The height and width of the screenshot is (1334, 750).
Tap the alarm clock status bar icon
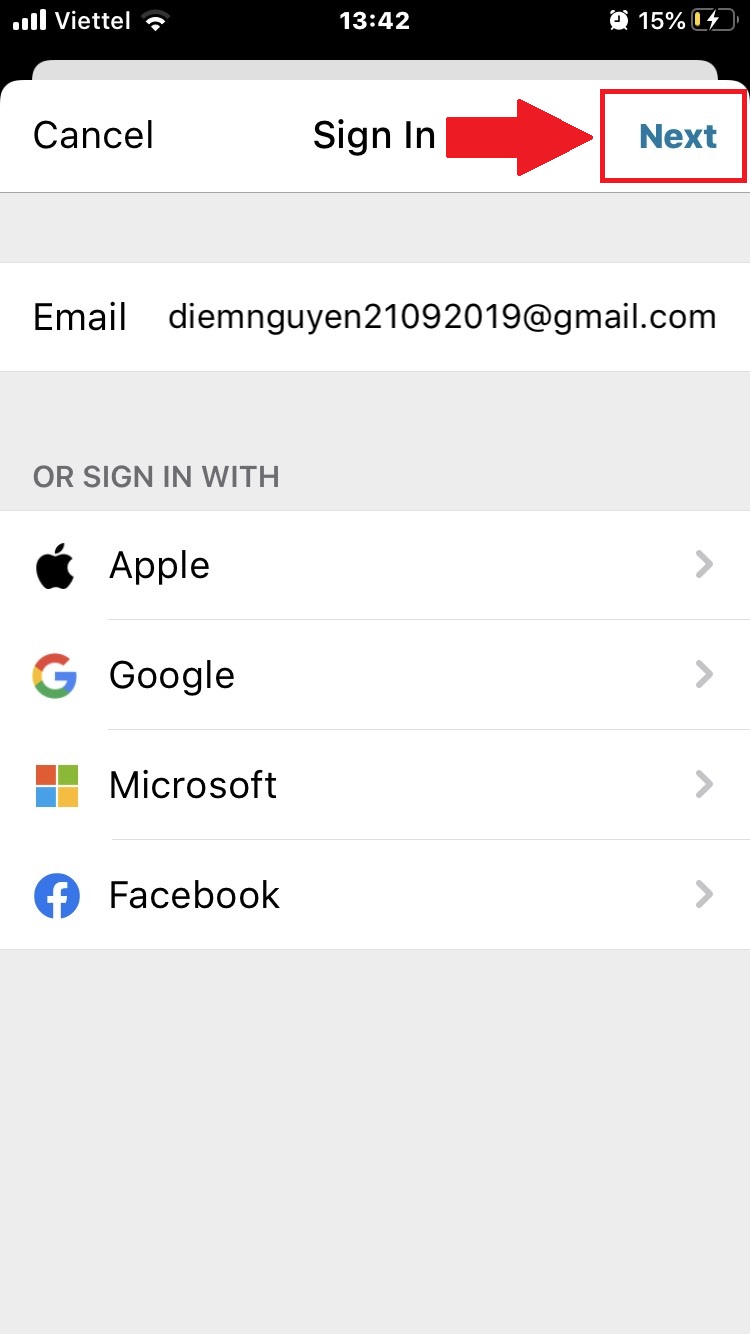point(620,18)
